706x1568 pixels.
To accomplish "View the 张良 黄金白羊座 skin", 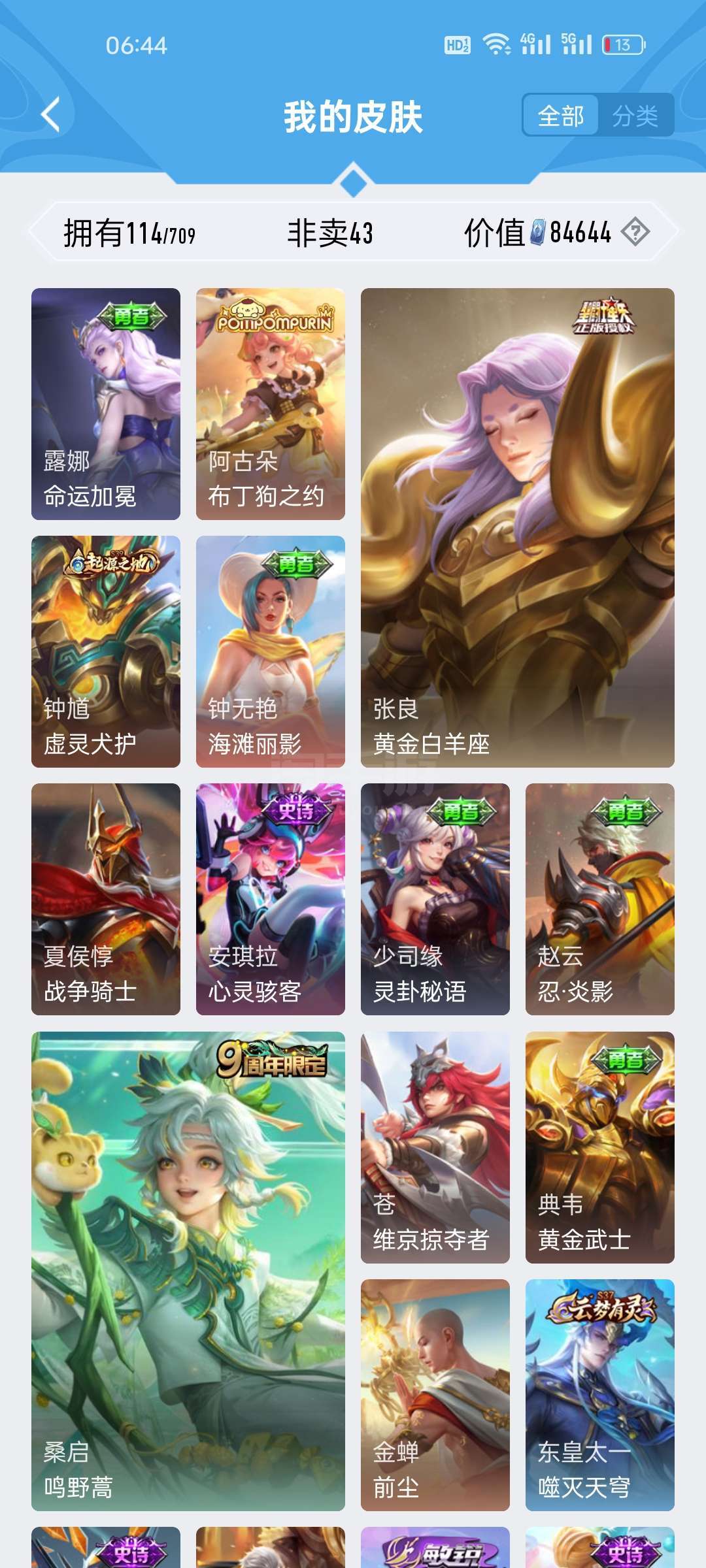I will point(518,528).
